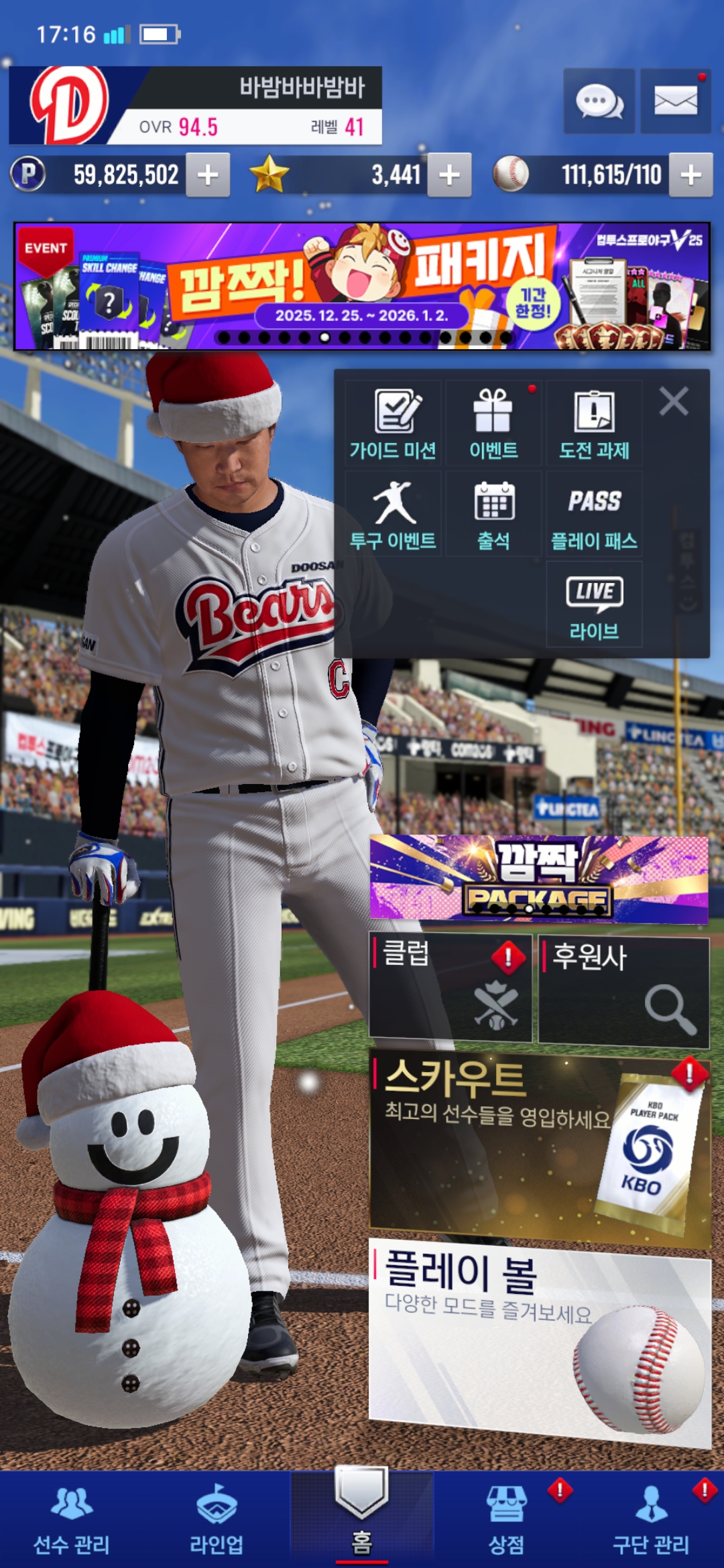Open 도전 과제
The width and height of the screenshot is (724, 1568).
[594, 423]
